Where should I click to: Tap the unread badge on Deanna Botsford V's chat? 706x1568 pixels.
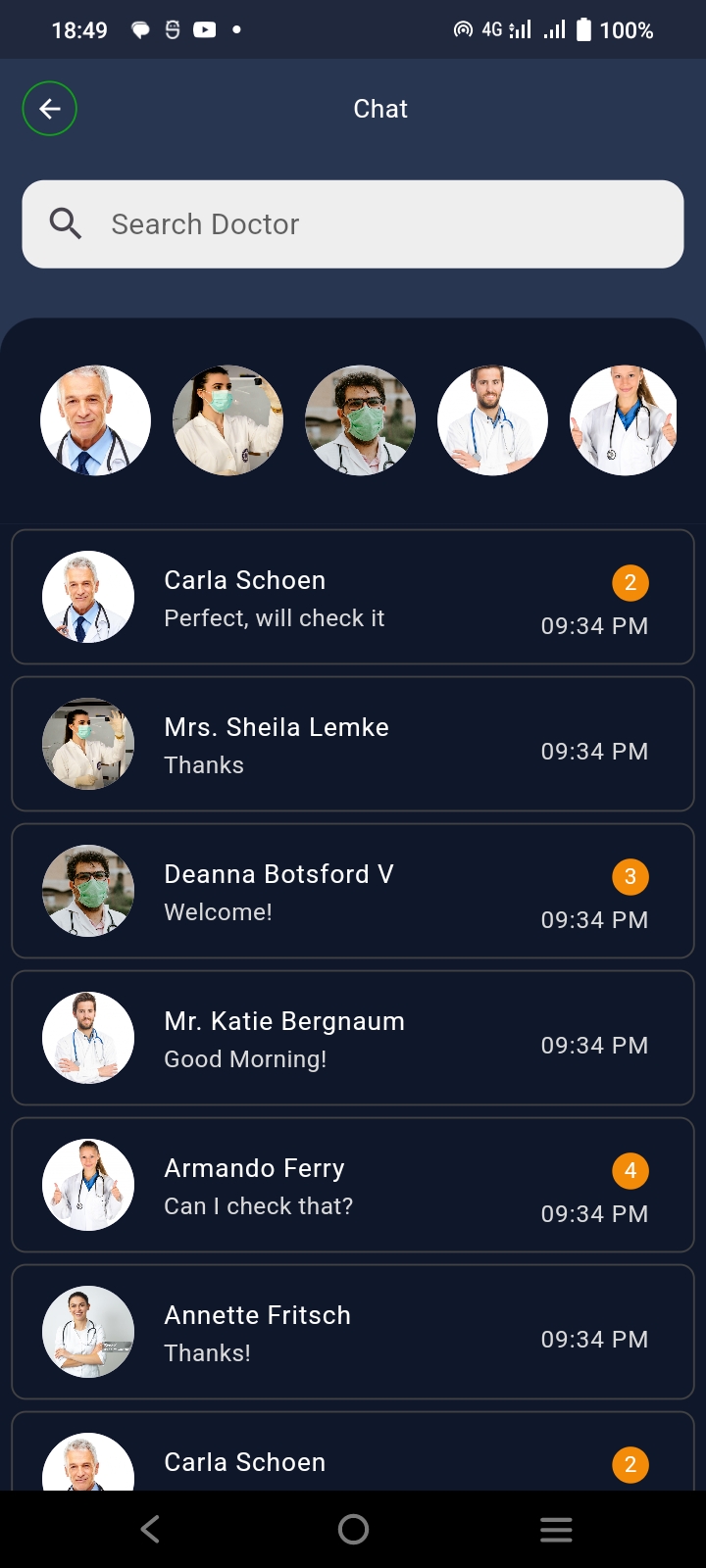click(630, 876)
